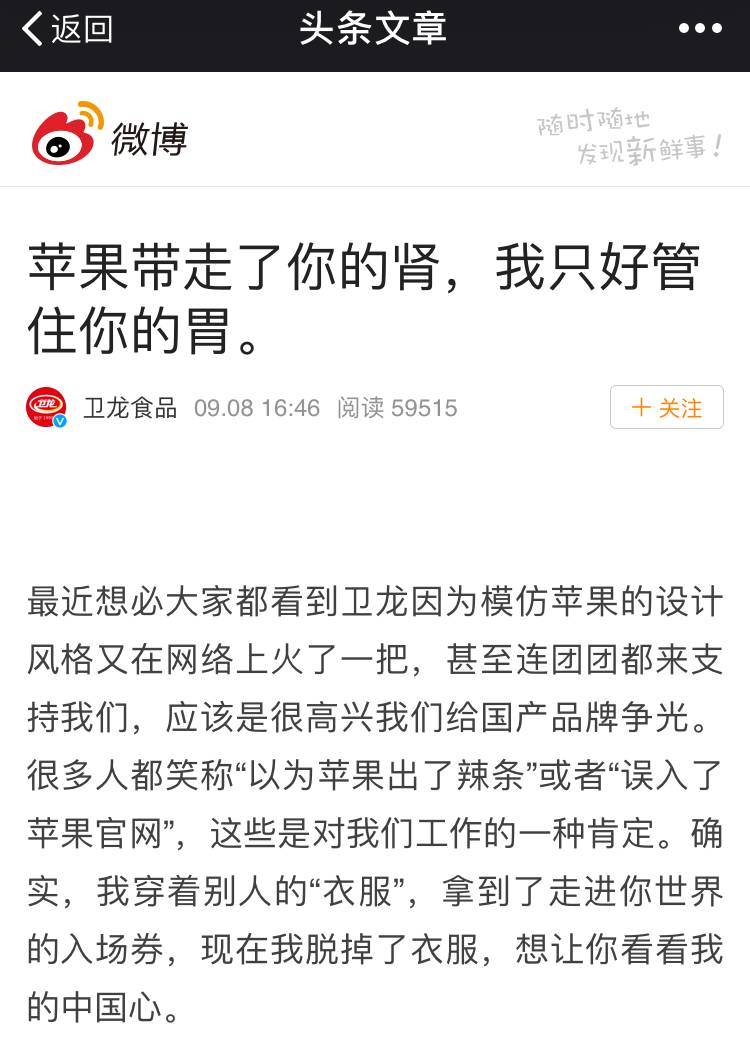Image resolution: width=750 pixels, height=1042 pixels.
Task: Open the three-dot more options menu
Action: tap(700, 30)
